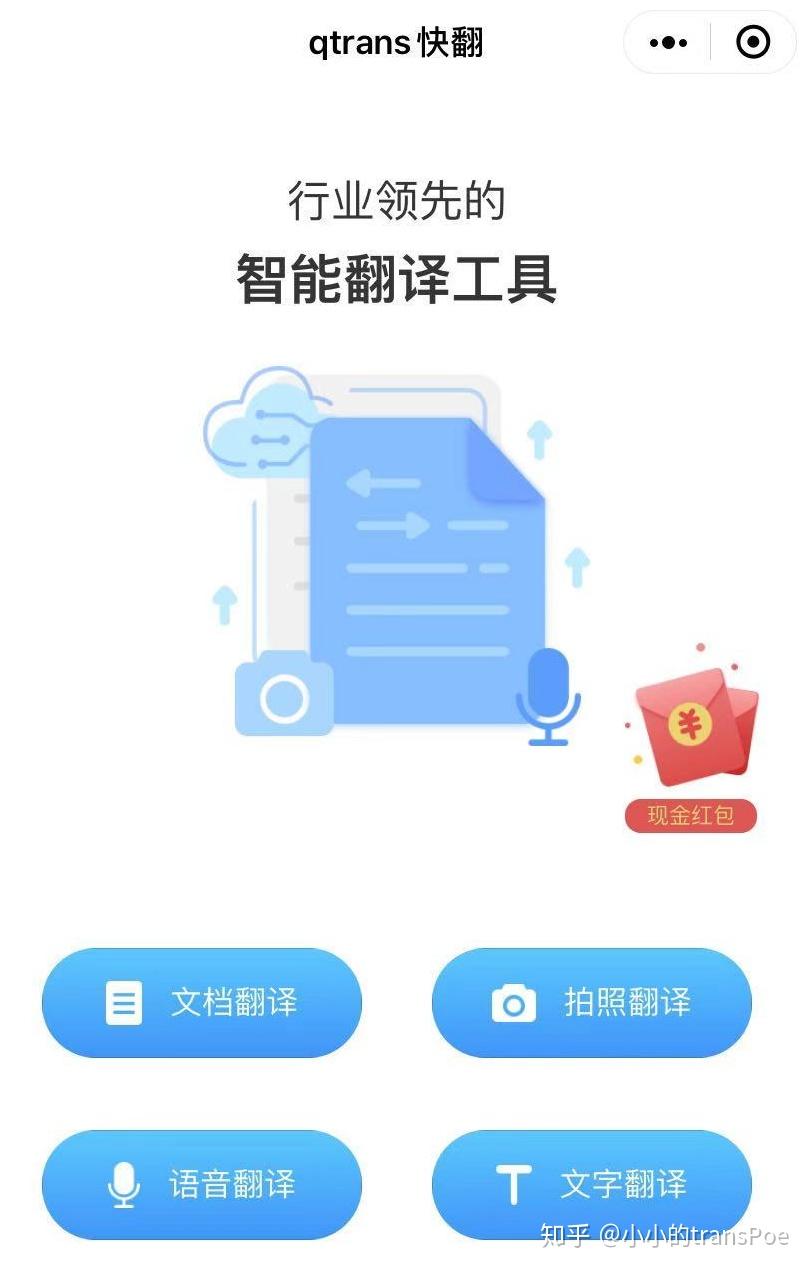Select the microphone icon on 语音翻译 button

click(x=123, y=1185)
